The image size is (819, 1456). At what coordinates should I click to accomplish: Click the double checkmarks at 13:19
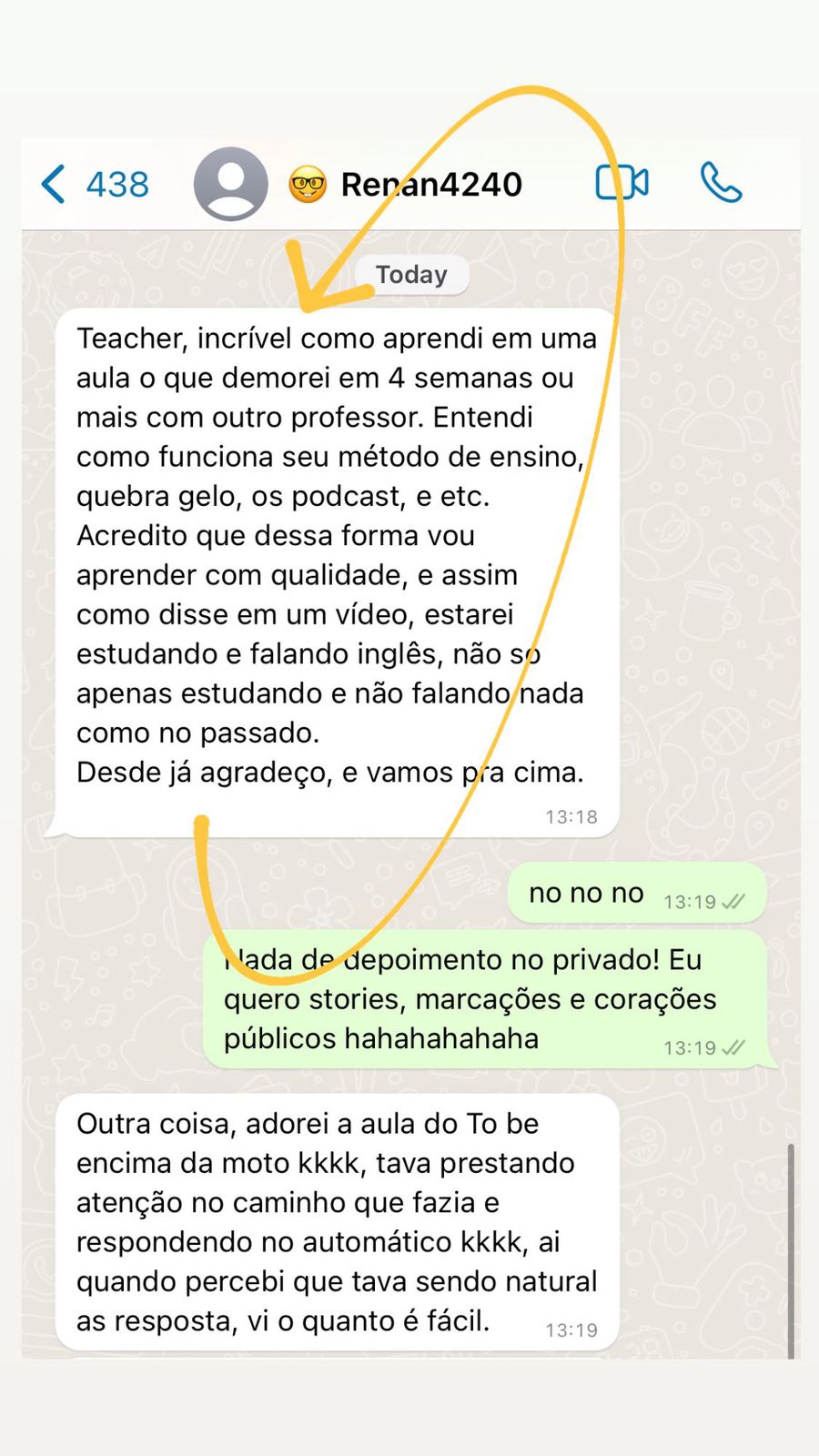point(733,1047)
